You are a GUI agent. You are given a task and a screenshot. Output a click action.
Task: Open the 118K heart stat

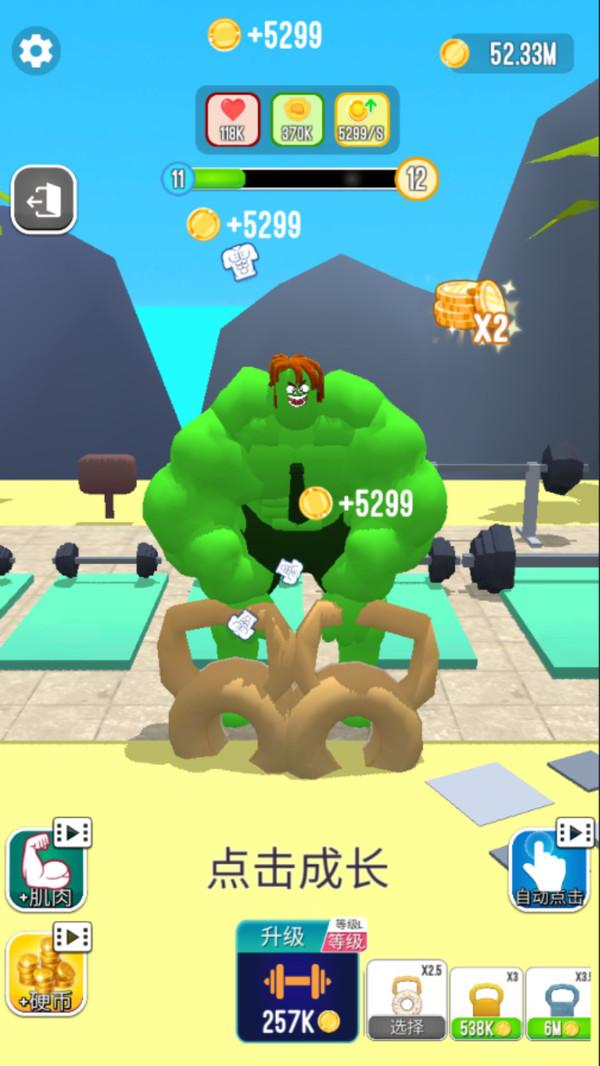pos(233,120)
